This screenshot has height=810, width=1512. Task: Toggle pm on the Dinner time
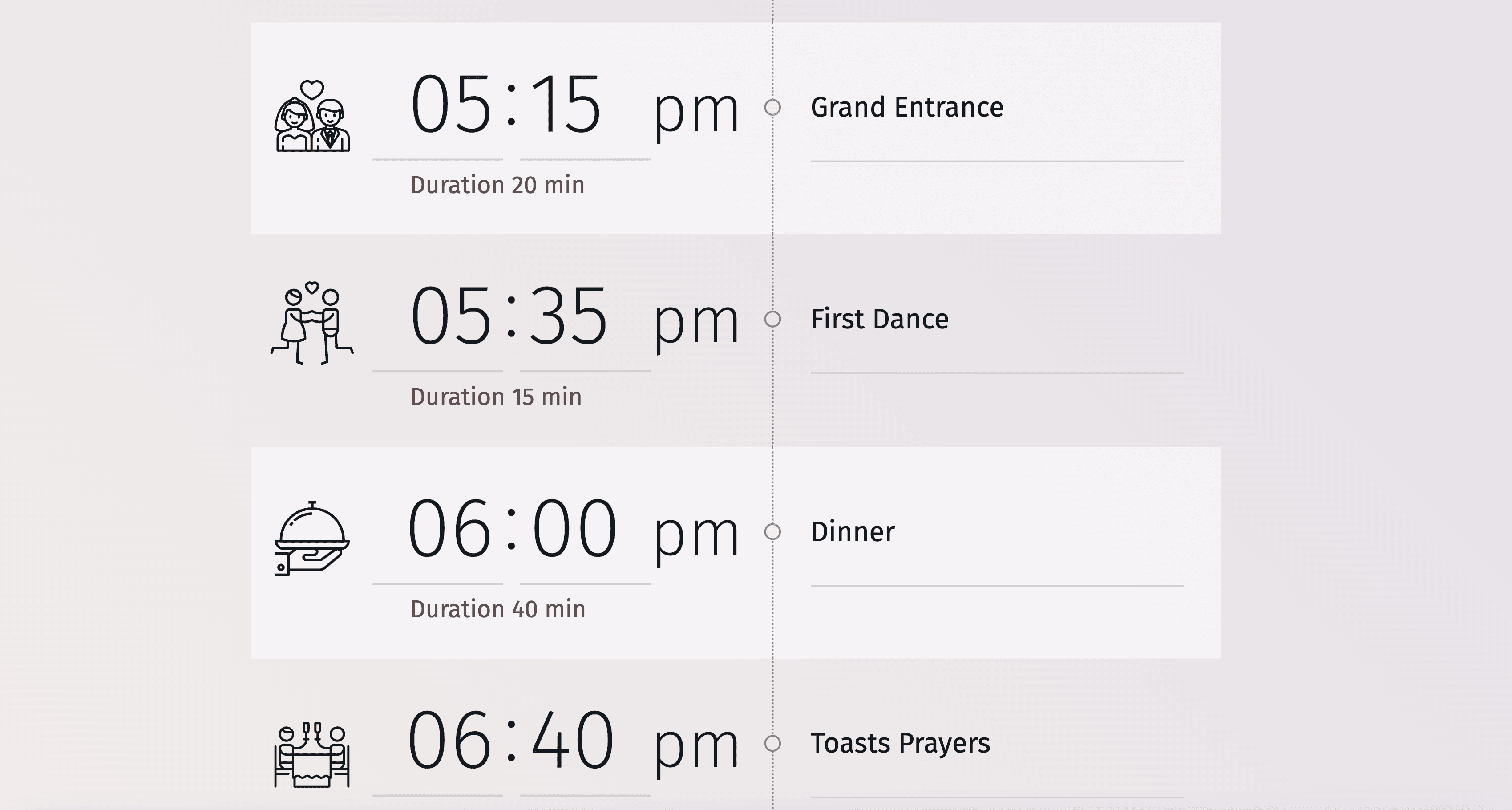[x=696, y=534]
